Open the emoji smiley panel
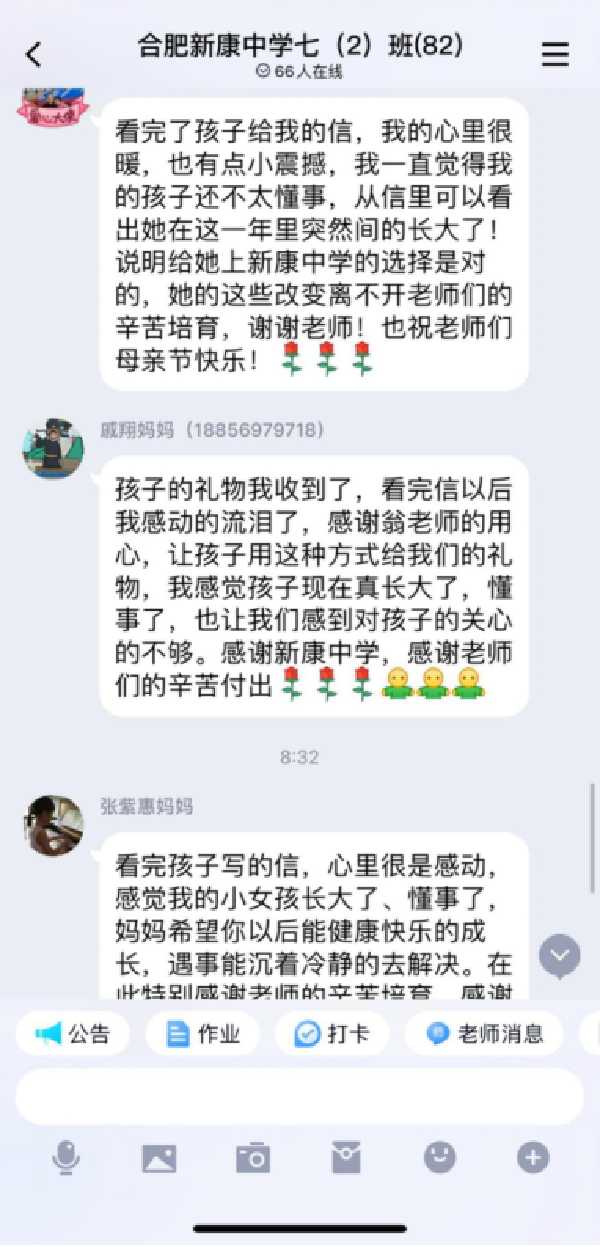 (x=439, y=1158)
